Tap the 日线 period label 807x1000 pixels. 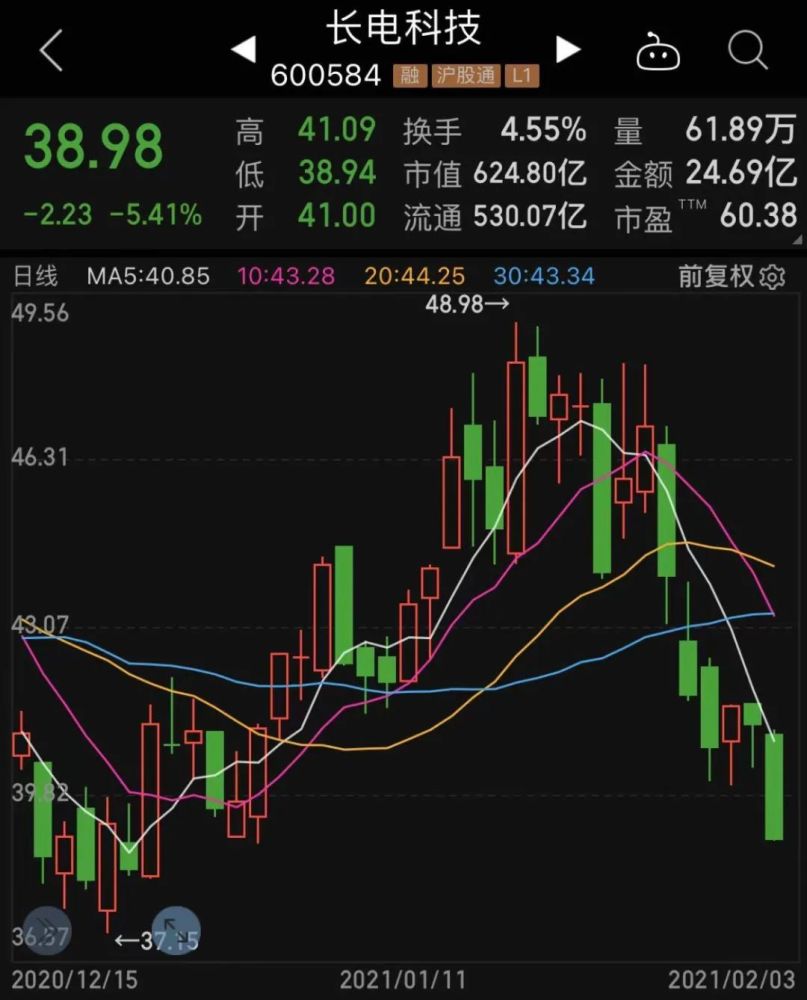36,277
